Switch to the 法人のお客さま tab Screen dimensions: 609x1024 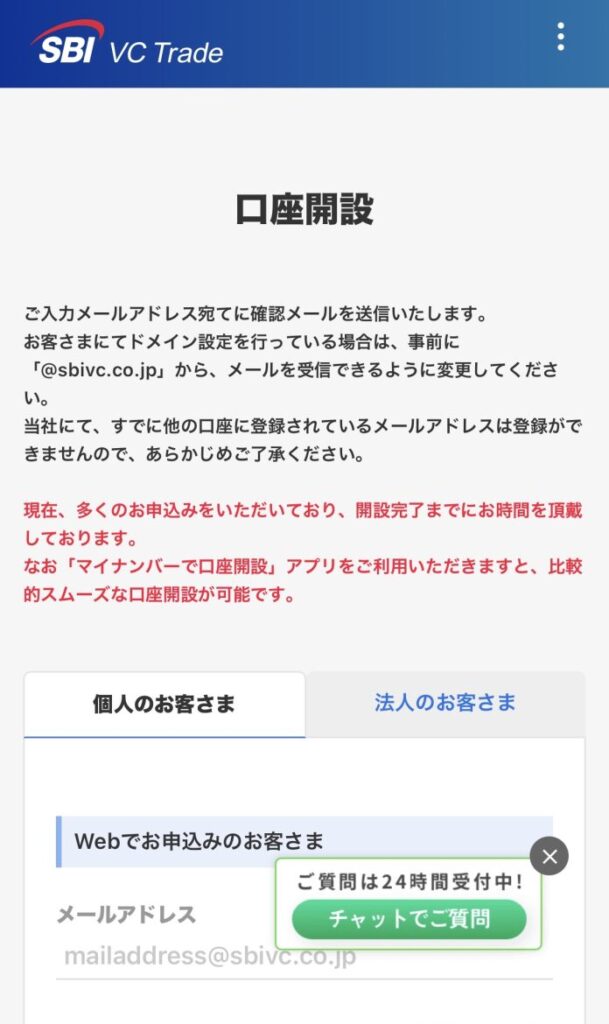pos(445,703)
